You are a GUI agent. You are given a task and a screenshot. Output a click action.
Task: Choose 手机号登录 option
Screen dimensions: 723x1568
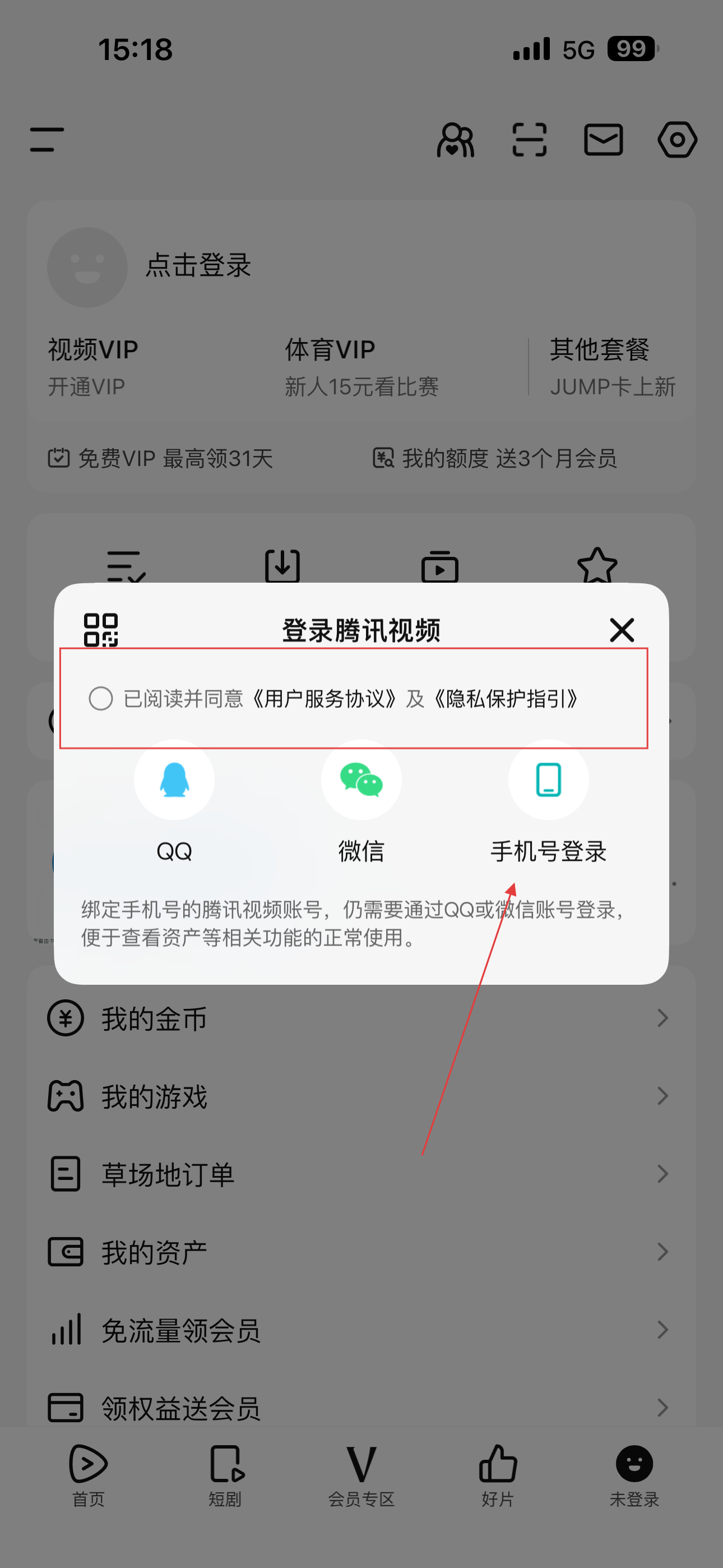pyautogui.click(x=548, y=780)
